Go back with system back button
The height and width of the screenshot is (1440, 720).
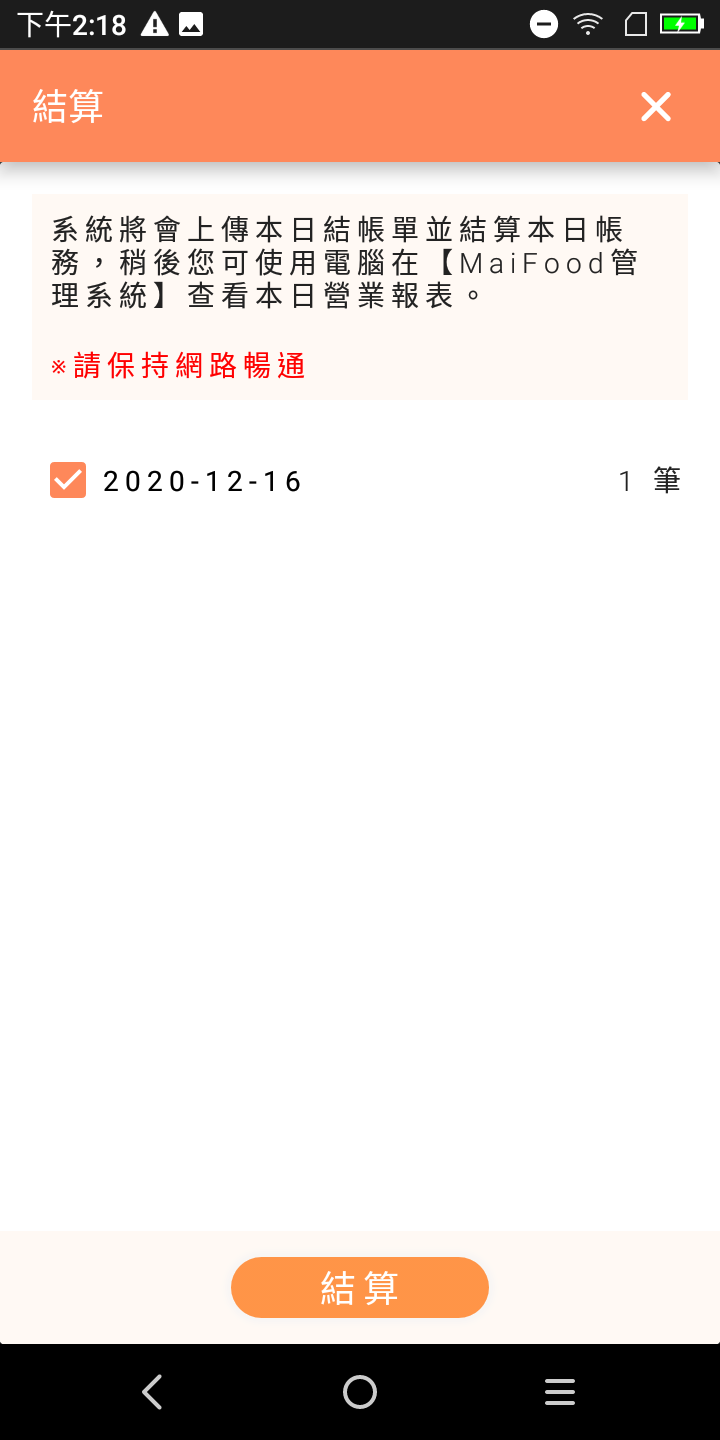152,1392
